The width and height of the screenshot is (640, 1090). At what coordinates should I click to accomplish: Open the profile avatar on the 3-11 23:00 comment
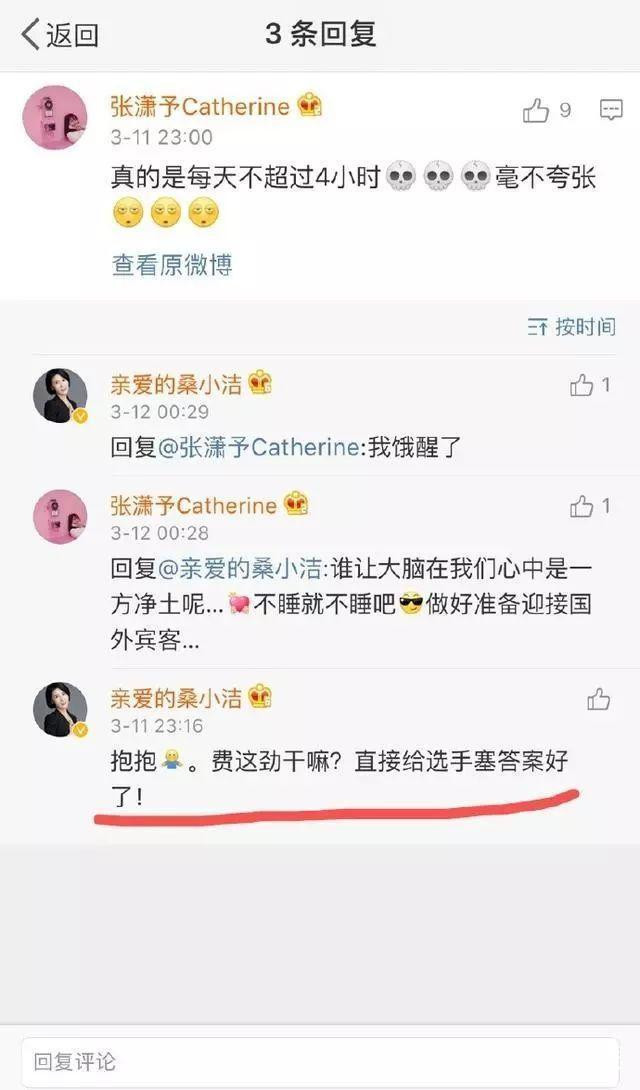point(55,117)
